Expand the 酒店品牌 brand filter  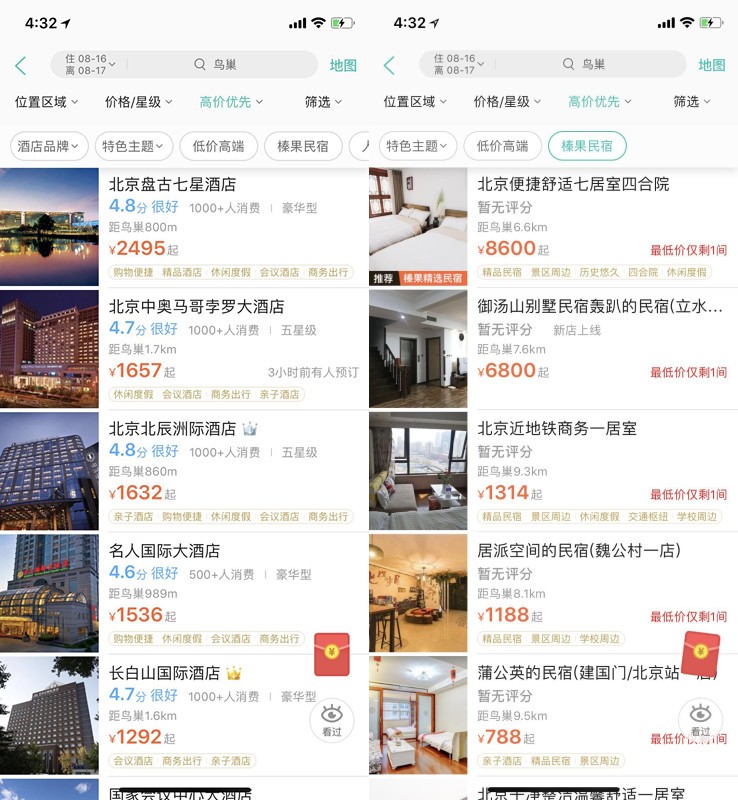48,146
